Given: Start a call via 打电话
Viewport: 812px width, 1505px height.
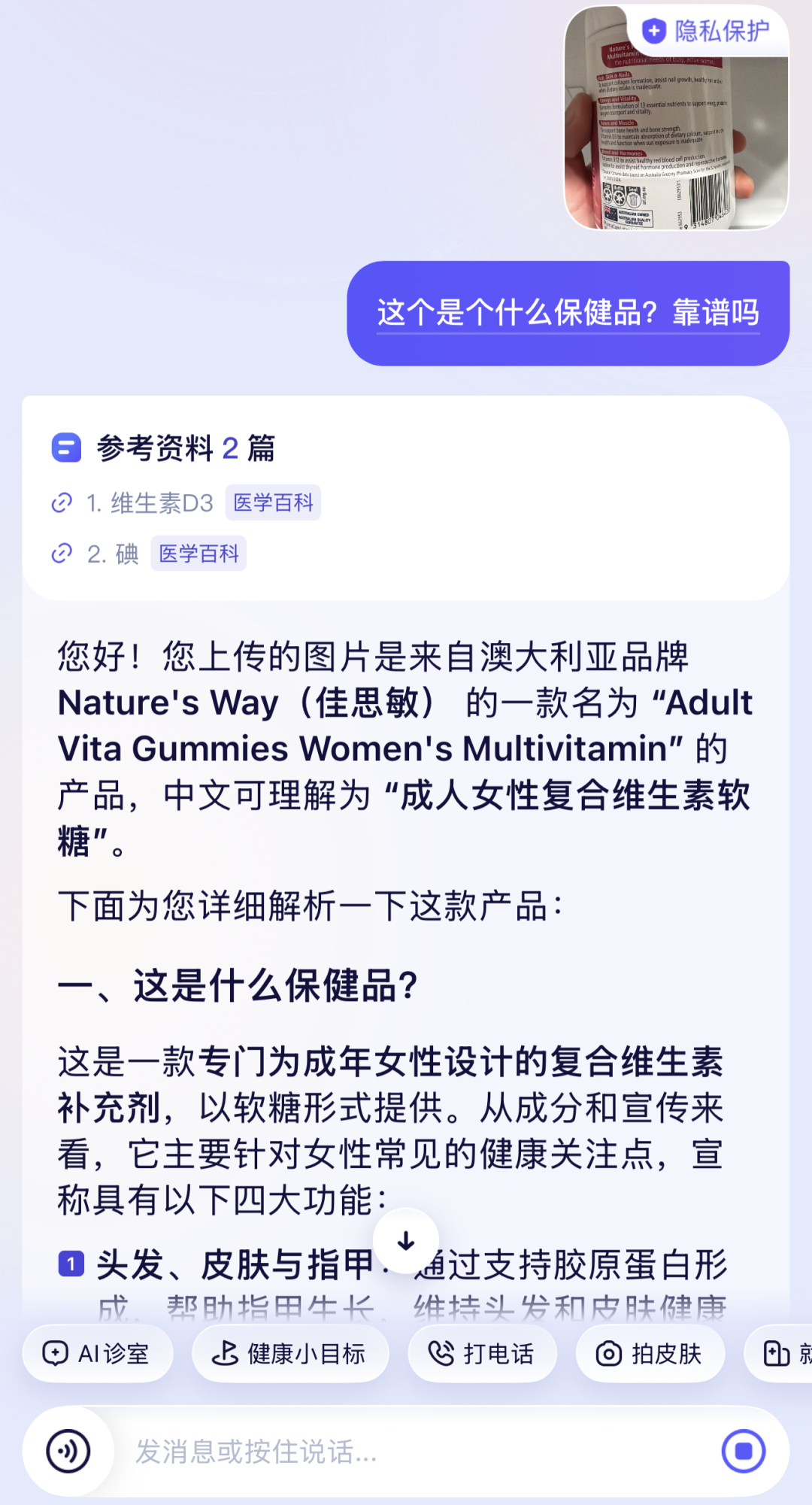Looking at the screenshot, I should click(x=482, y=1354).
